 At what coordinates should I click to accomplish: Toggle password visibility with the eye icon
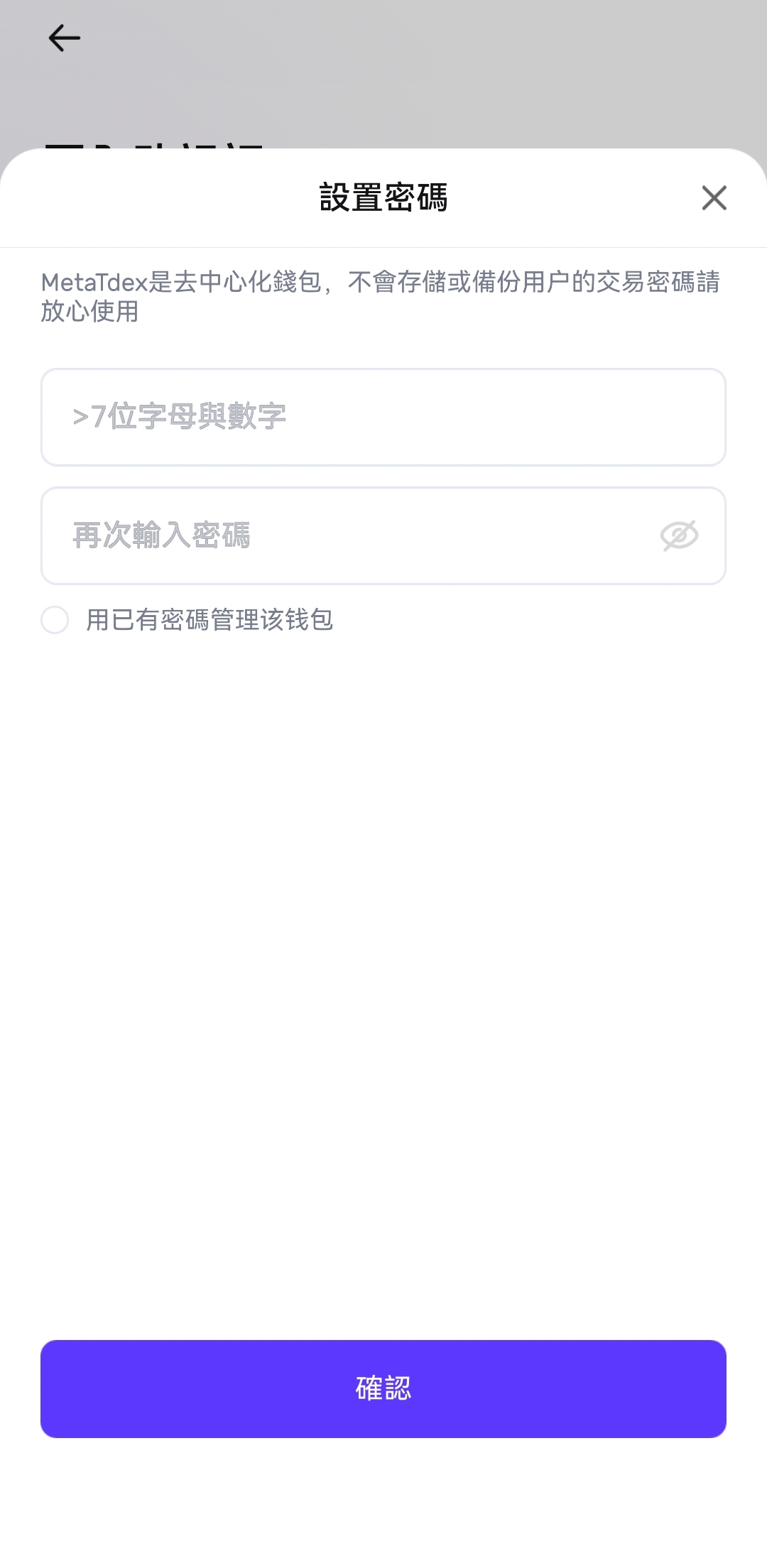pyautogui.click(x=679, y=535)
